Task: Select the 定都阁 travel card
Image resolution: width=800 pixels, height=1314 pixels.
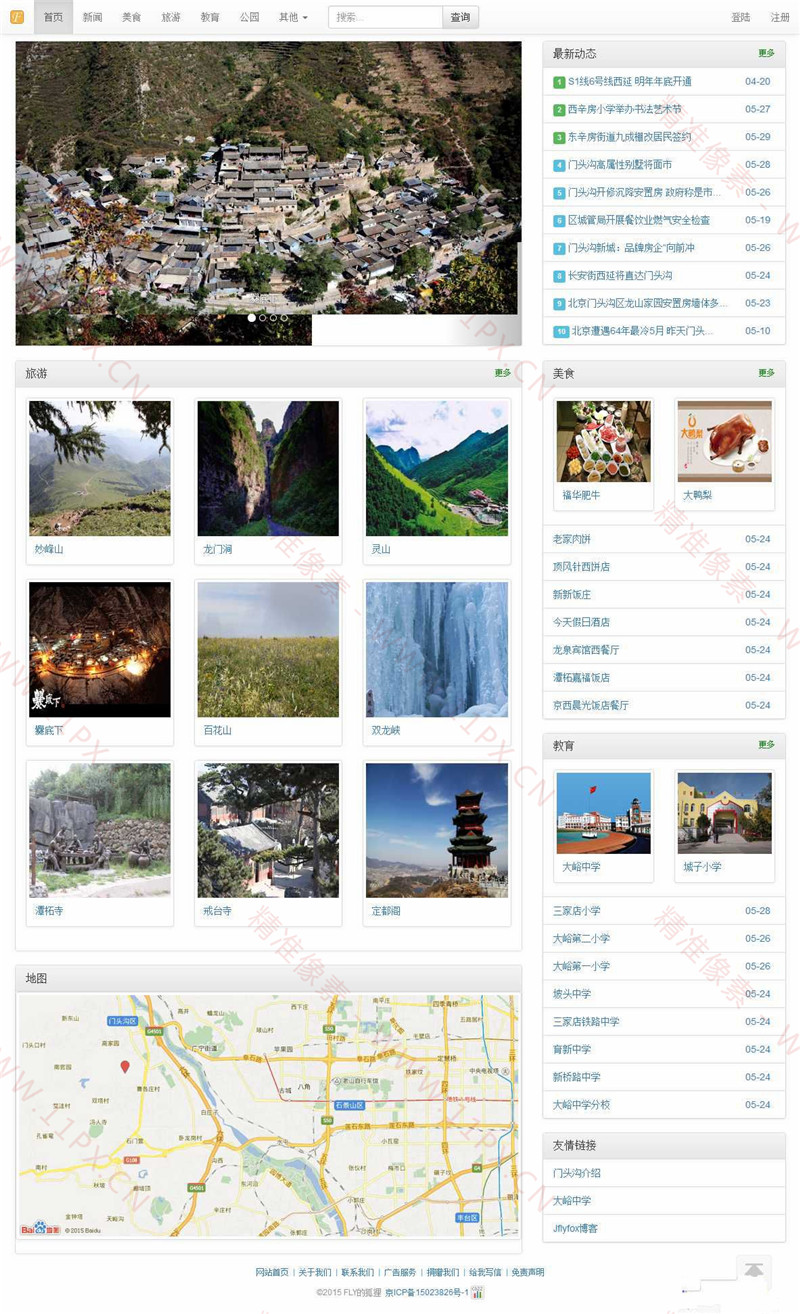Action: (x=436, y=843)
